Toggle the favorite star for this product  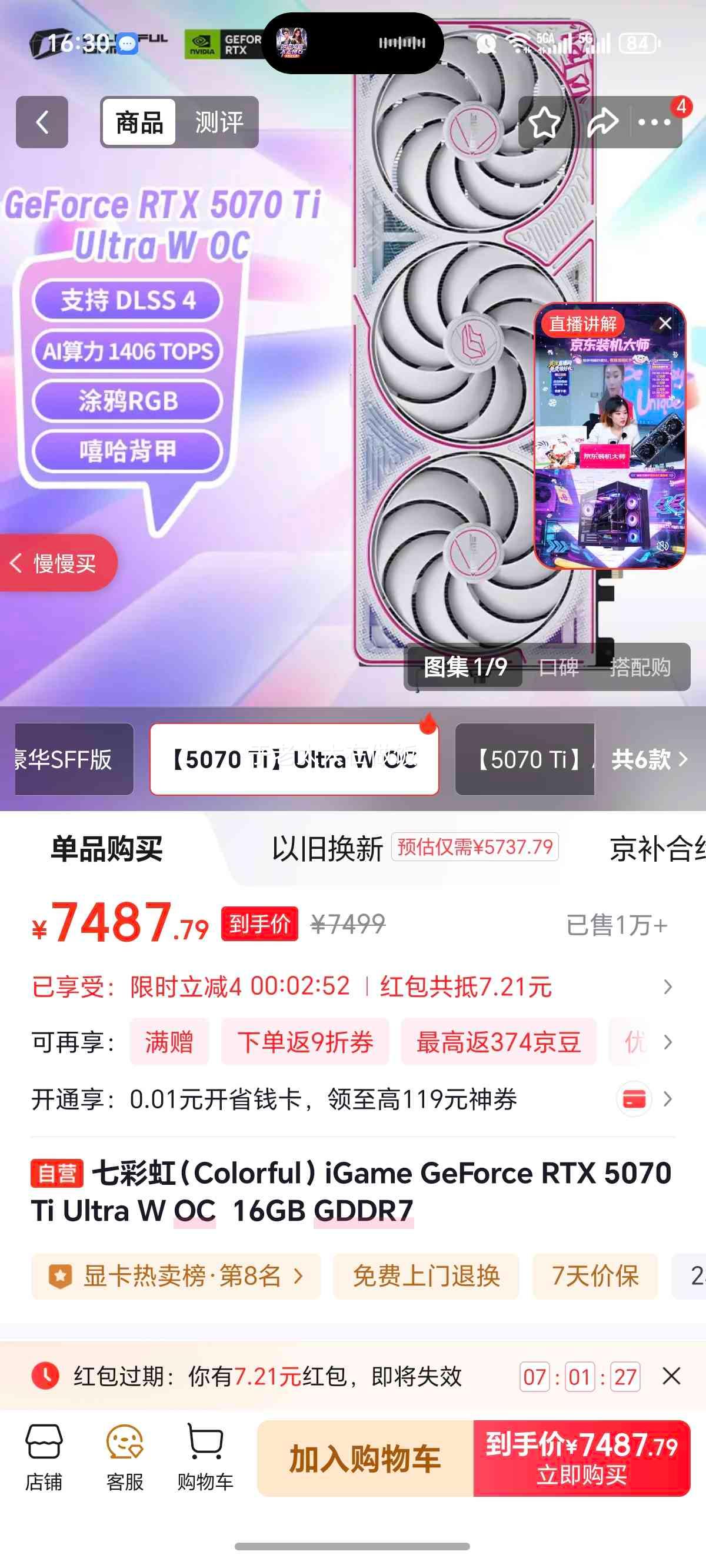click(x=545, y=122)
